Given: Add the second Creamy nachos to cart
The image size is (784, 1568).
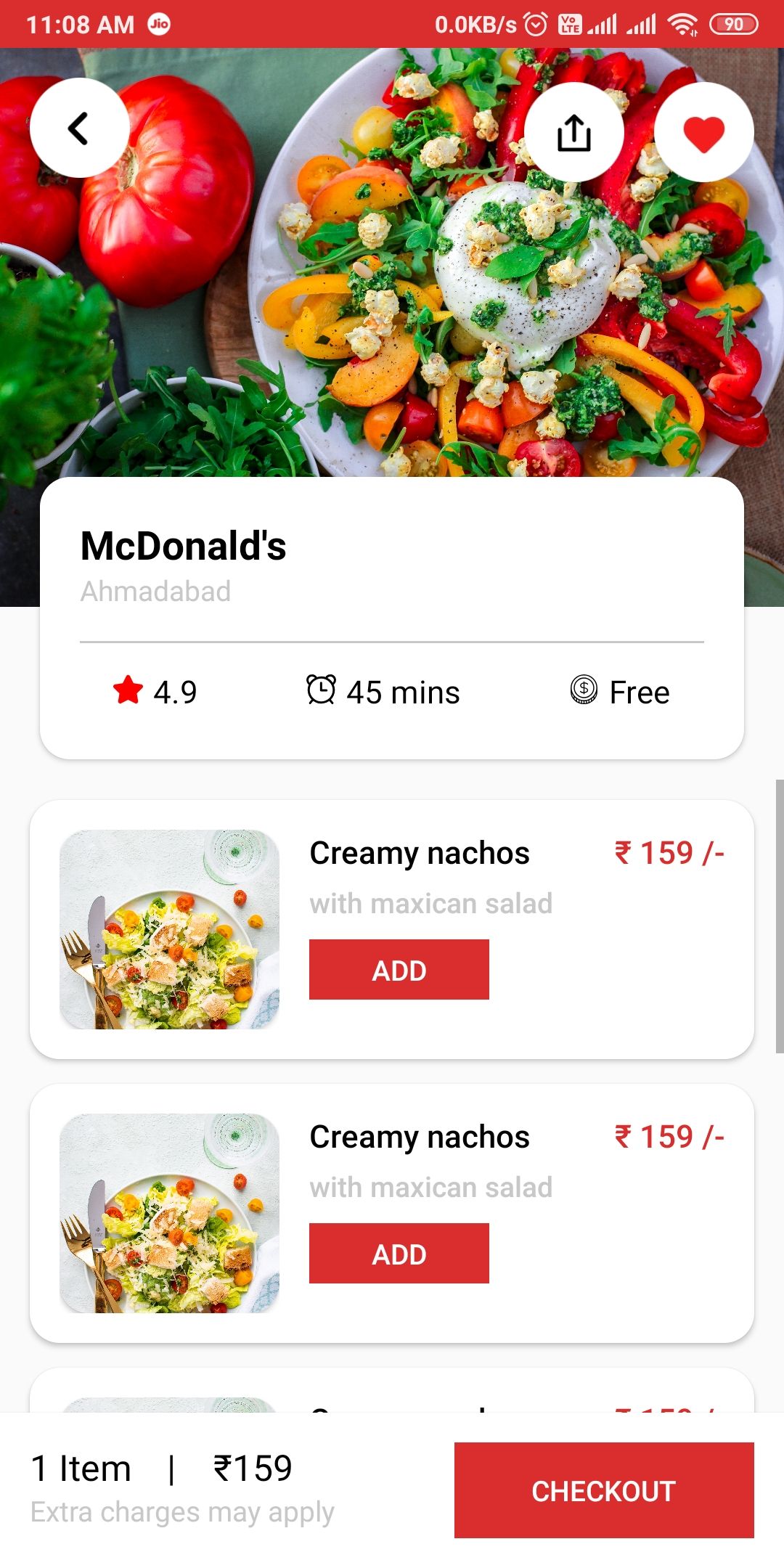Looking at the screenshot, I should (399, 1254).
